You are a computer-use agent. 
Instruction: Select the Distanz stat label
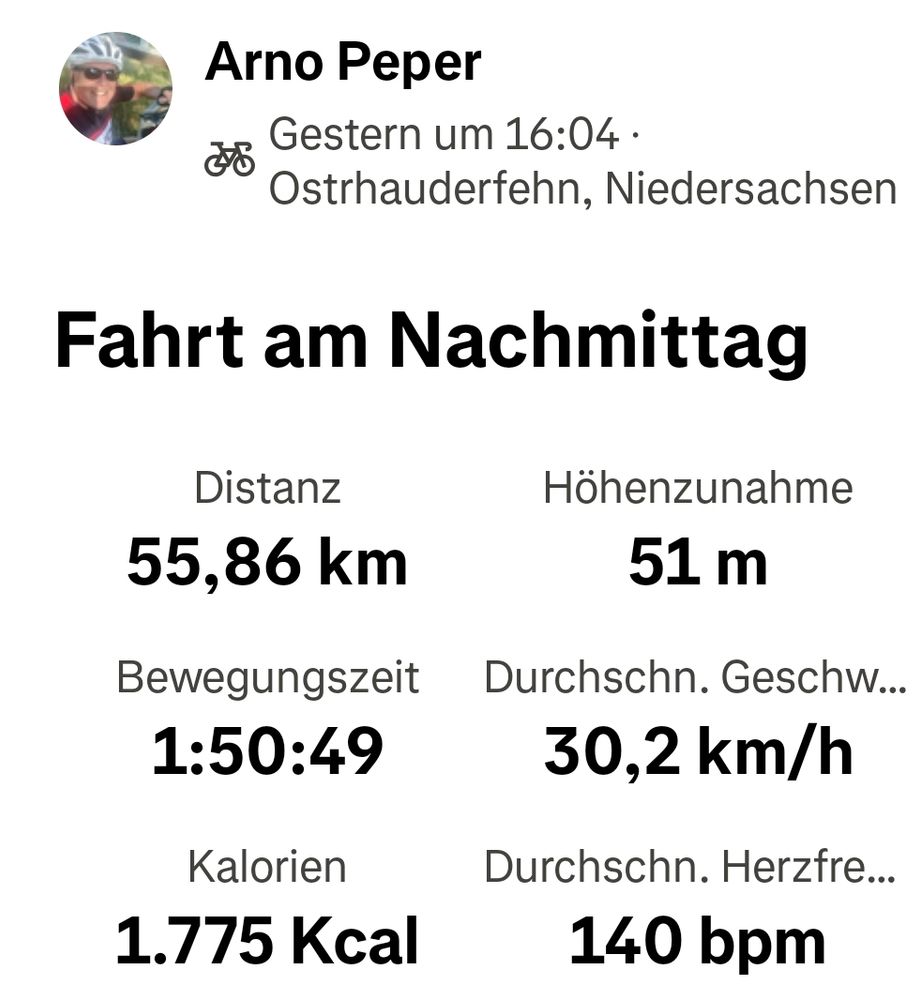click(270, 489)
